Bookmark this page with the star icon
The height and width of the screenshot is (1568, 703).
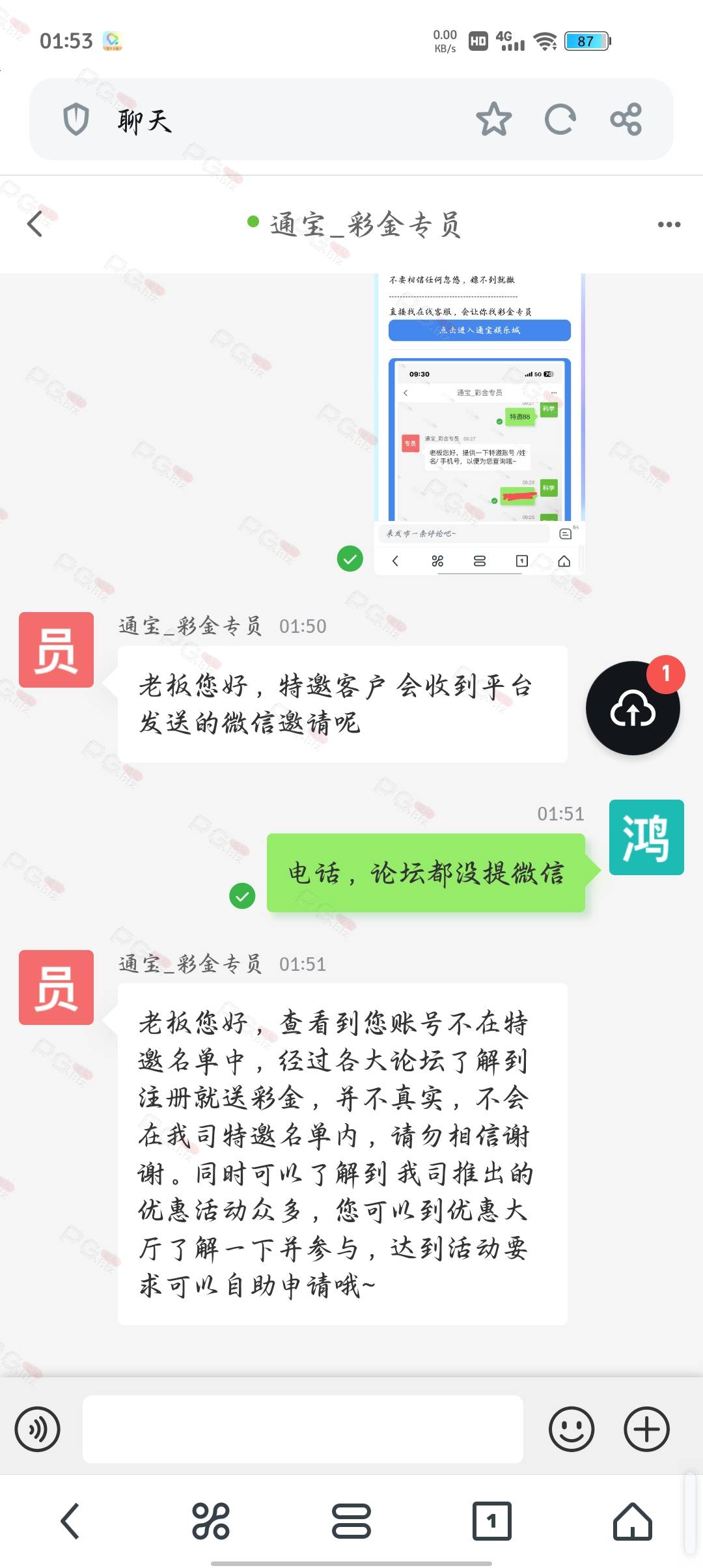[493, 119]
